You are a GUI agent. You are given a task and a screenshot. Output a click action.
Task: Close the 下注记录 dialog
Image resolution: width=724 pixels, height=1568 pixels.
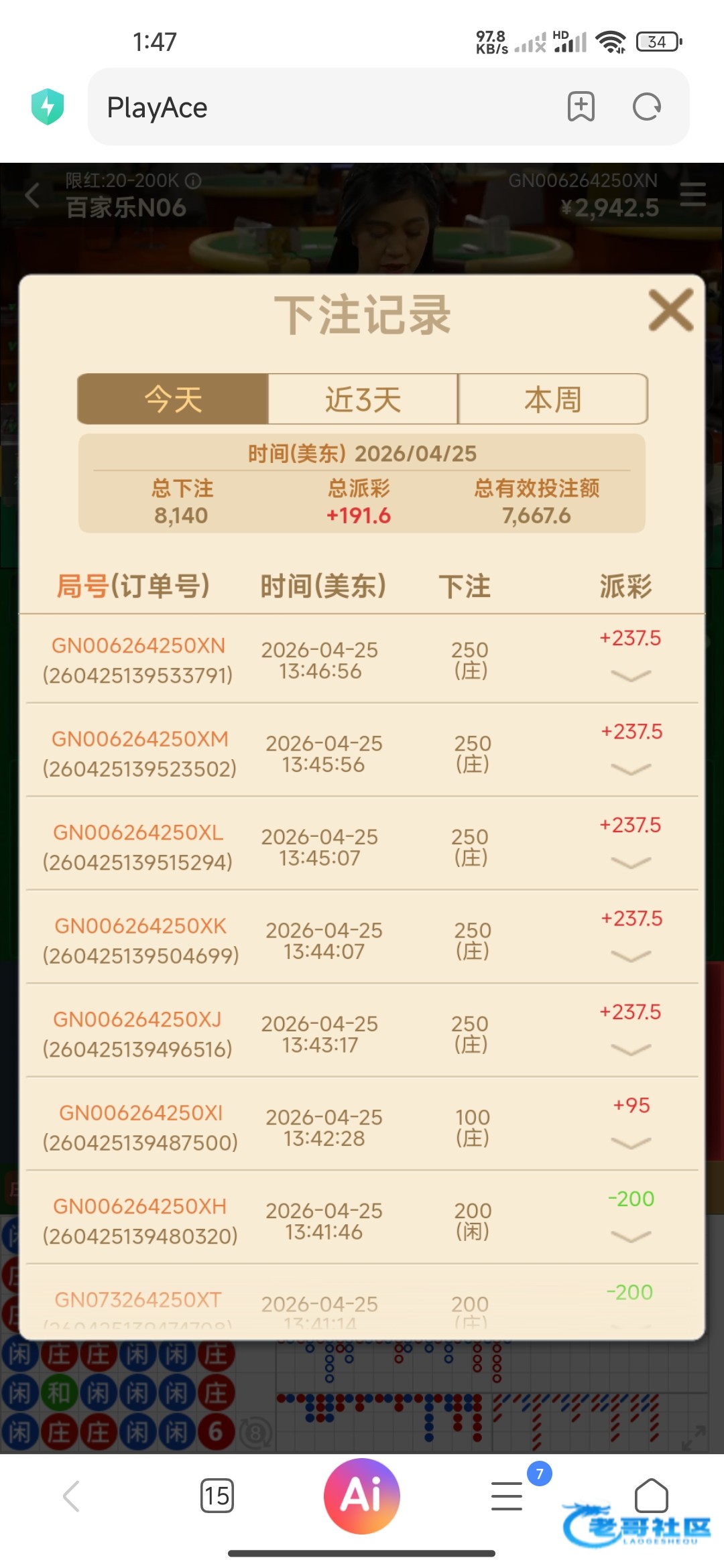670,310
